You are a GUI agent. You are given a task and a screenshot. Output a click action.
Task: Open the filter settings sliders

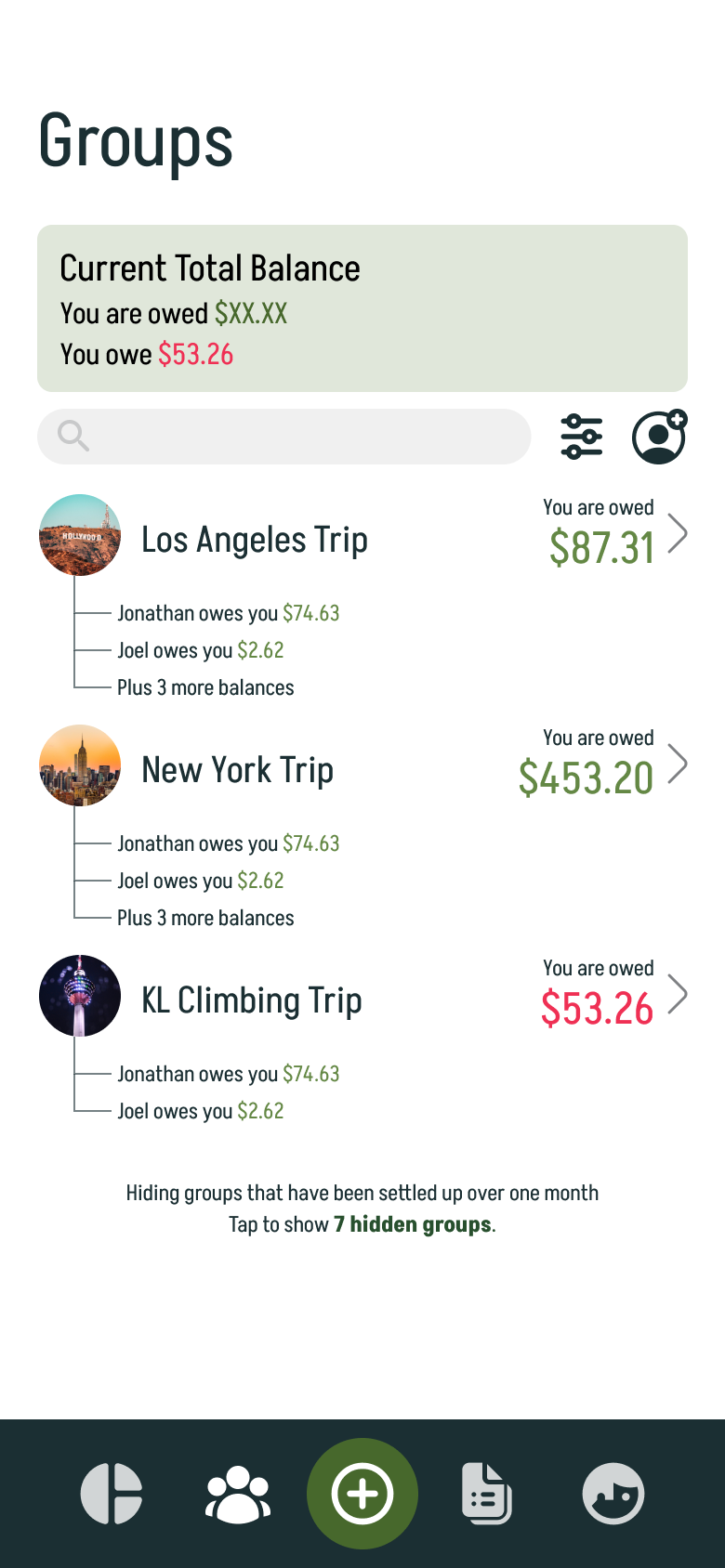pos(582,437)
